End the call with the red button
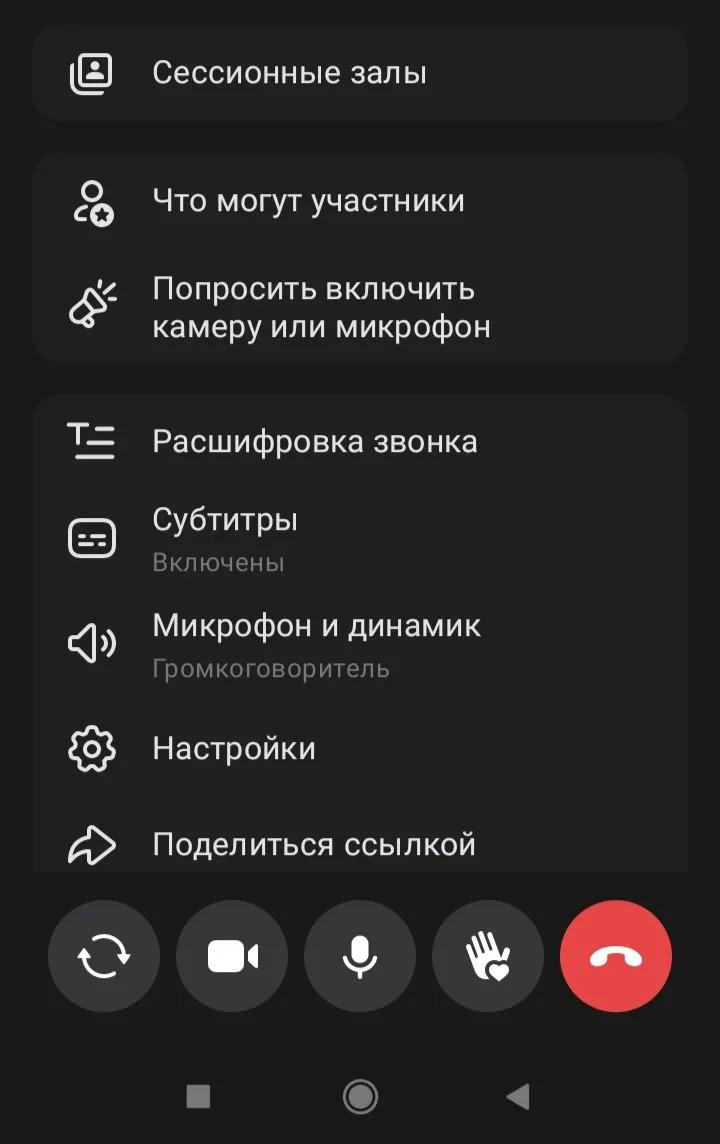Image resolution: width=720 pixels, height=1144 pixels. tap(616, 956)
